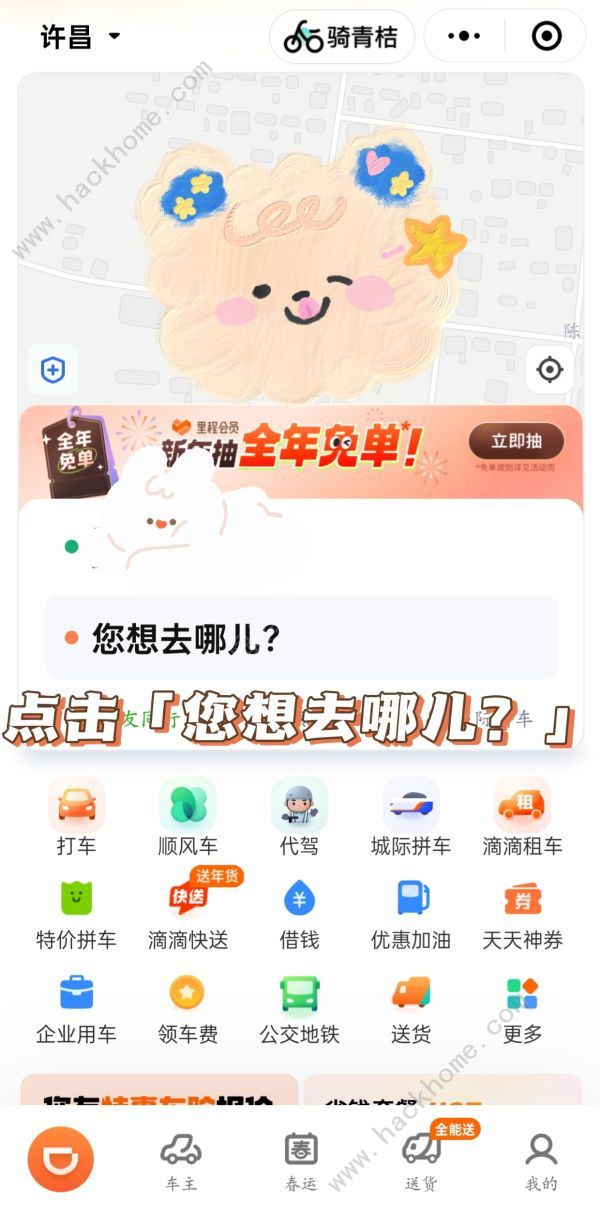
Task: Show 更多 services
Action: (522, 1007)
